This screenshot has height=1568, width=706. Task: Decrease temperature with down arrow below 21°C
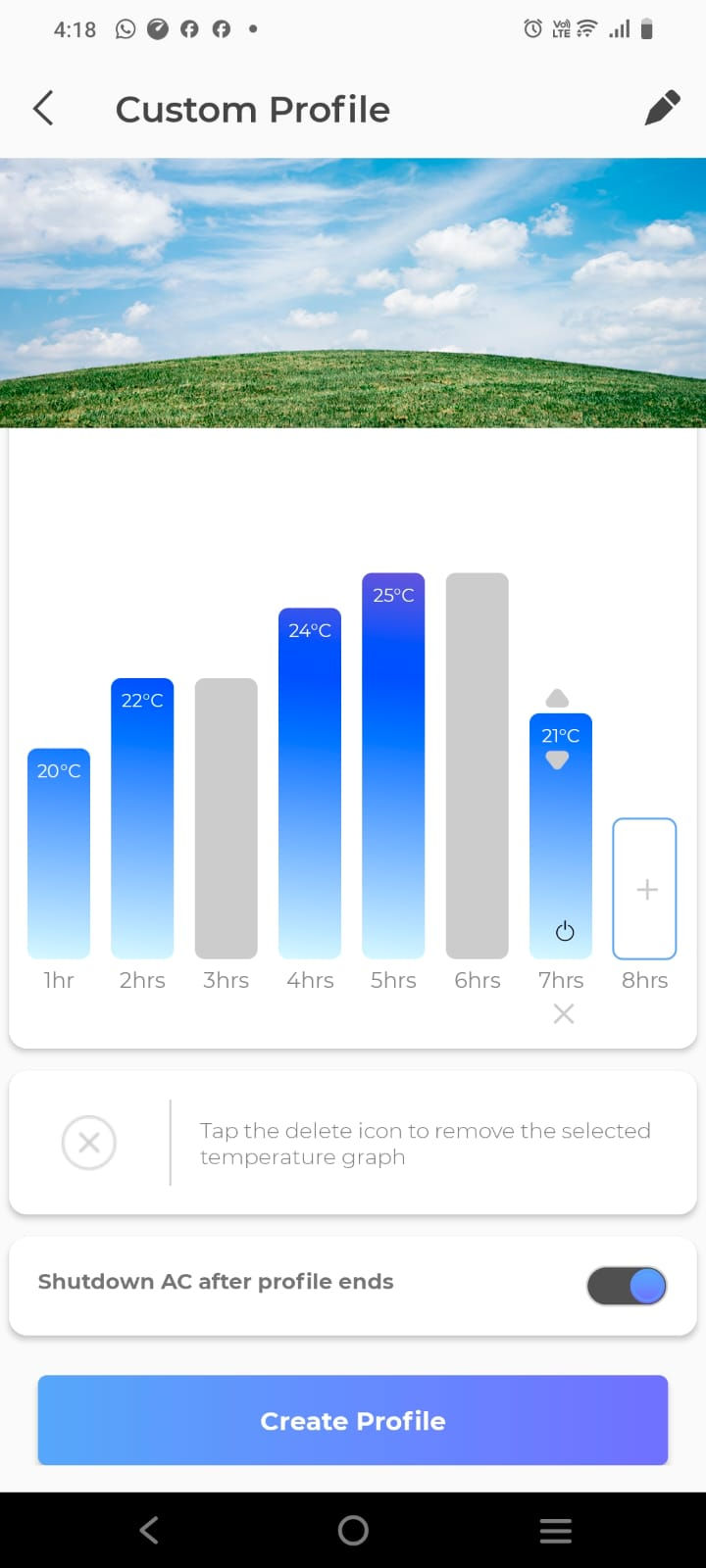click(x=557, y=760)
